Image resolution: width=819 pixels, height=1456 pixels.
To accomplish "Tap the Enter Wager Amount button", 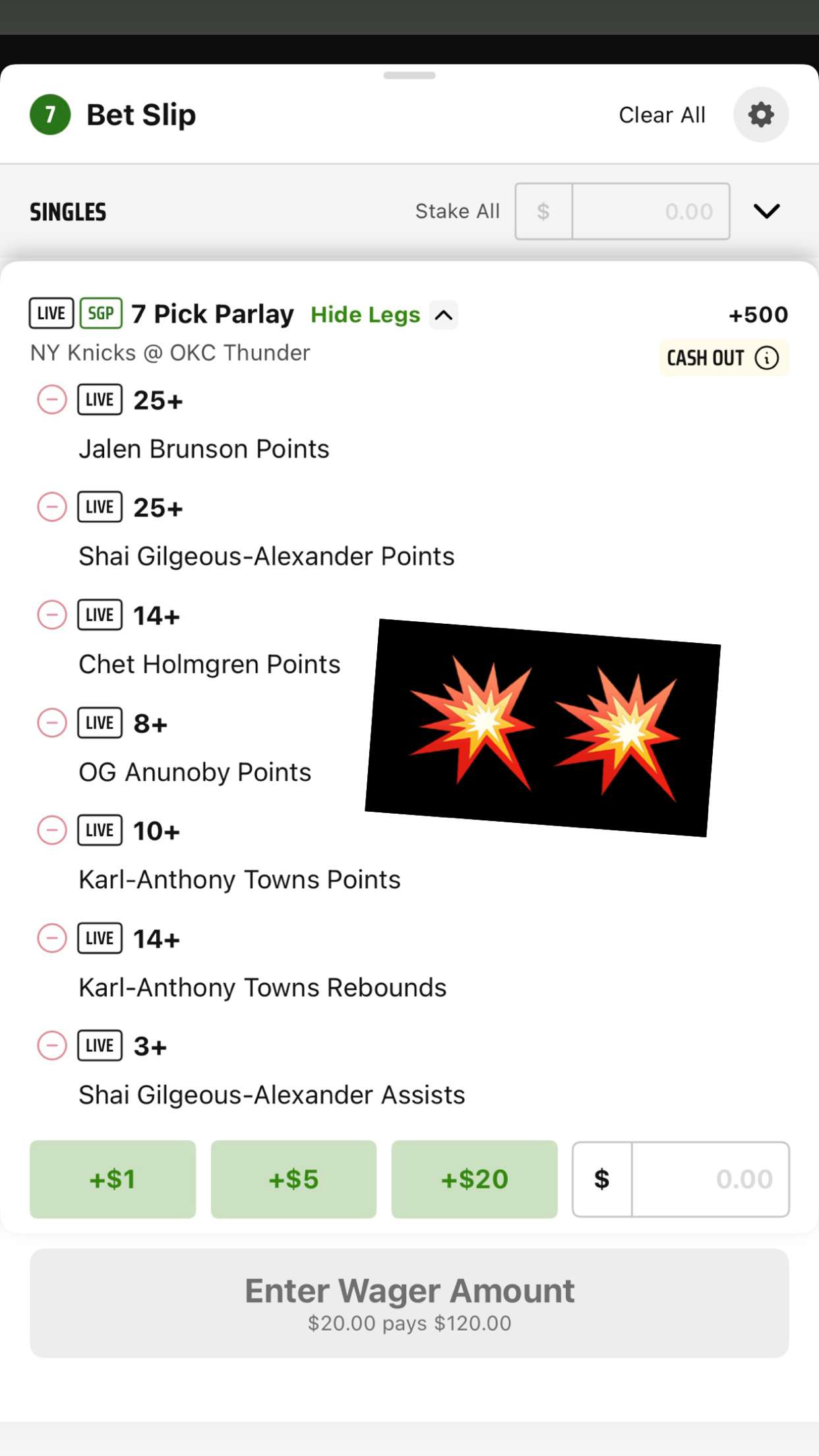I will pyautogui.click(x=409, y=1303).
